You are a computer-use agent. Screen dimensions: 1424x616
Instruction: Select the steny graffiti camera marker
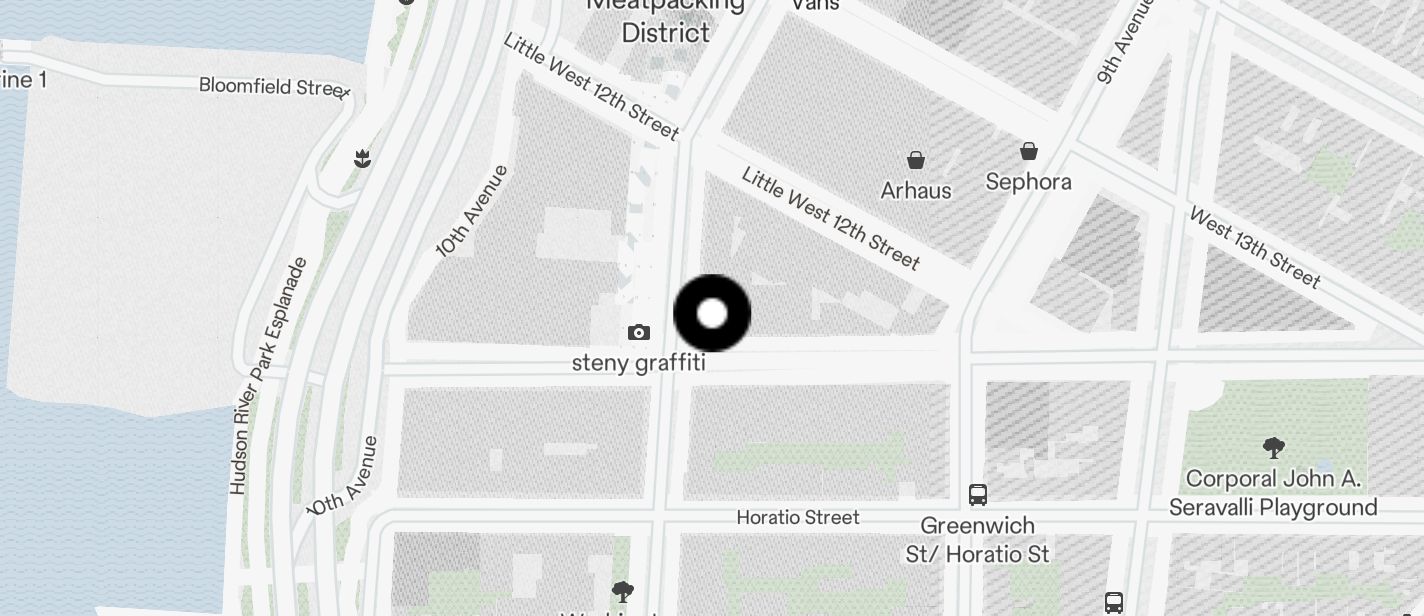(639, 333)
